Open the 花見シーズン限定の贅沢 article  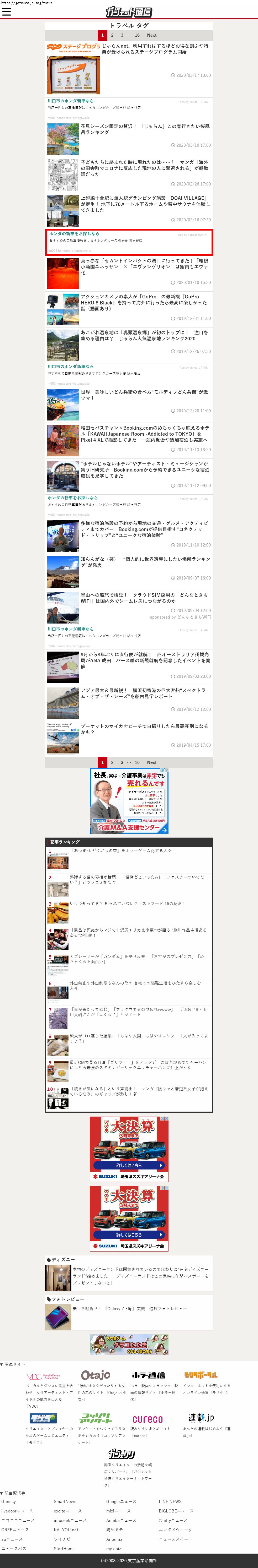[x=145, y=129]
